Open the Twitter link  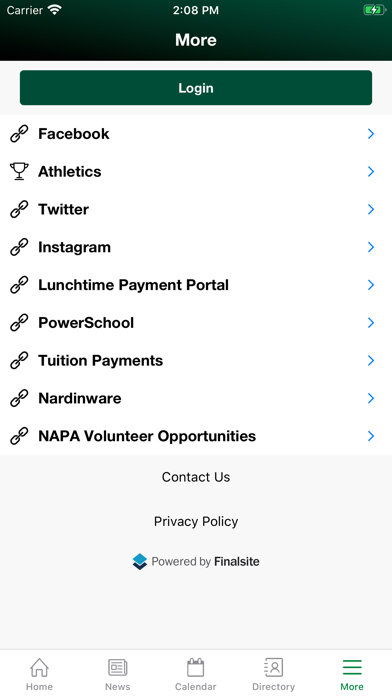pyautogui.click(x=196, y=209)
